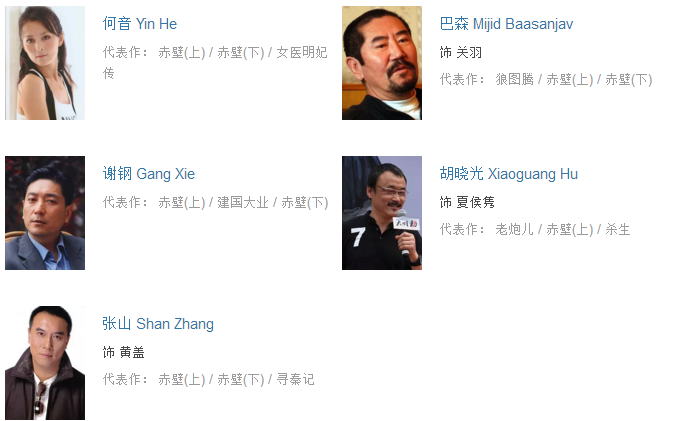Tap Yin He's profile photo
700x421 pixels.
coord(44,63)
